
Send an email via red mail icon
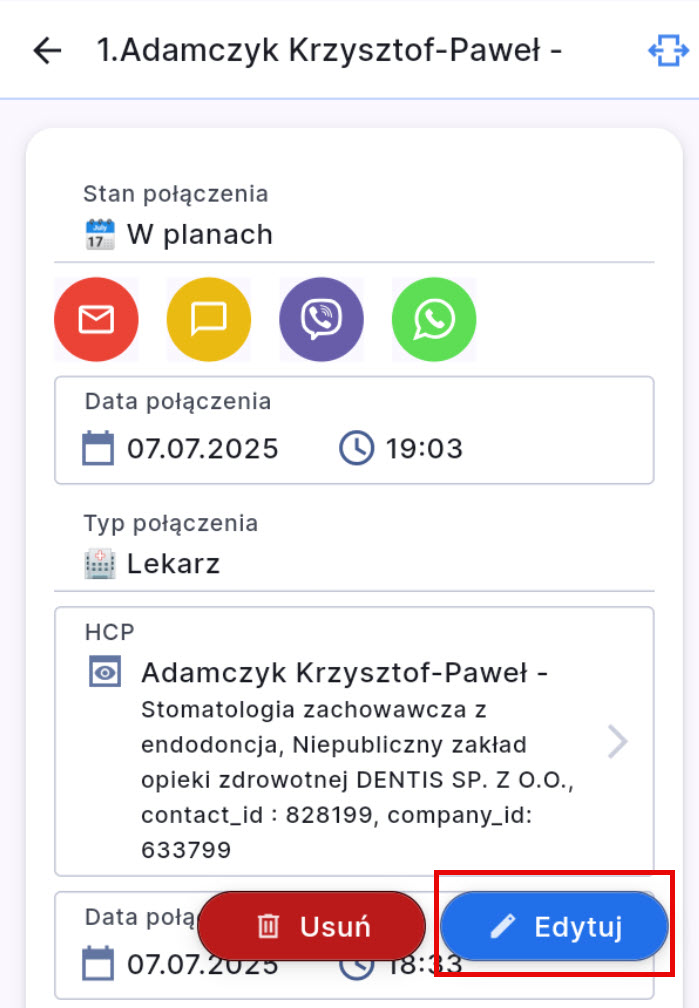click(x=96, y=320)
